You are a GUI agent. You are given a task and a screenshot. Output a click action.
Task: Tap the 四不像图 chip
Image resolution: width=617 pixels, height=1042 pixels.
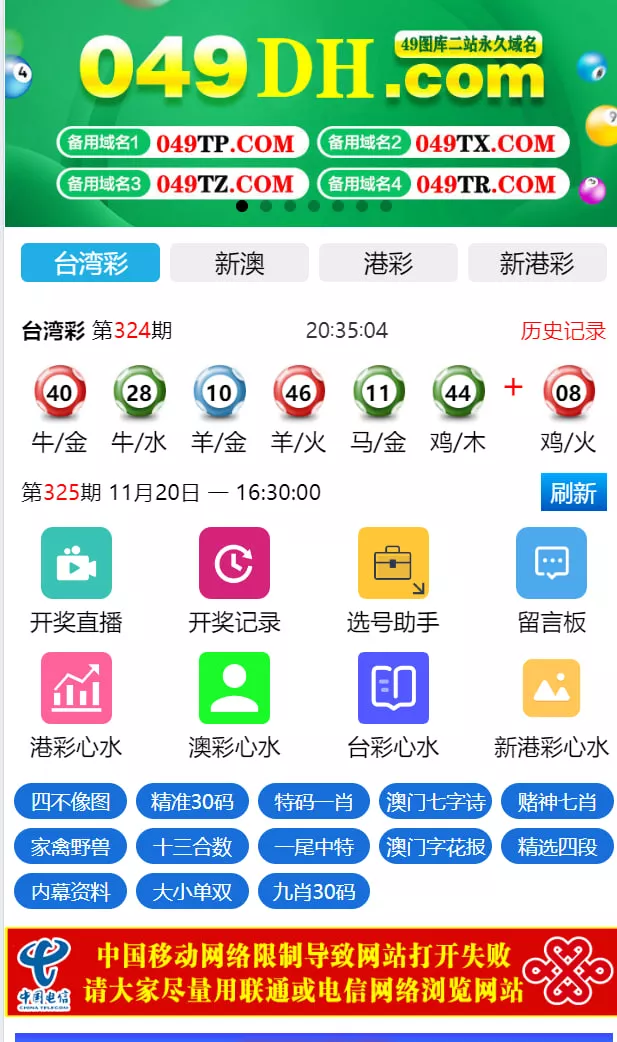(70, 802)
